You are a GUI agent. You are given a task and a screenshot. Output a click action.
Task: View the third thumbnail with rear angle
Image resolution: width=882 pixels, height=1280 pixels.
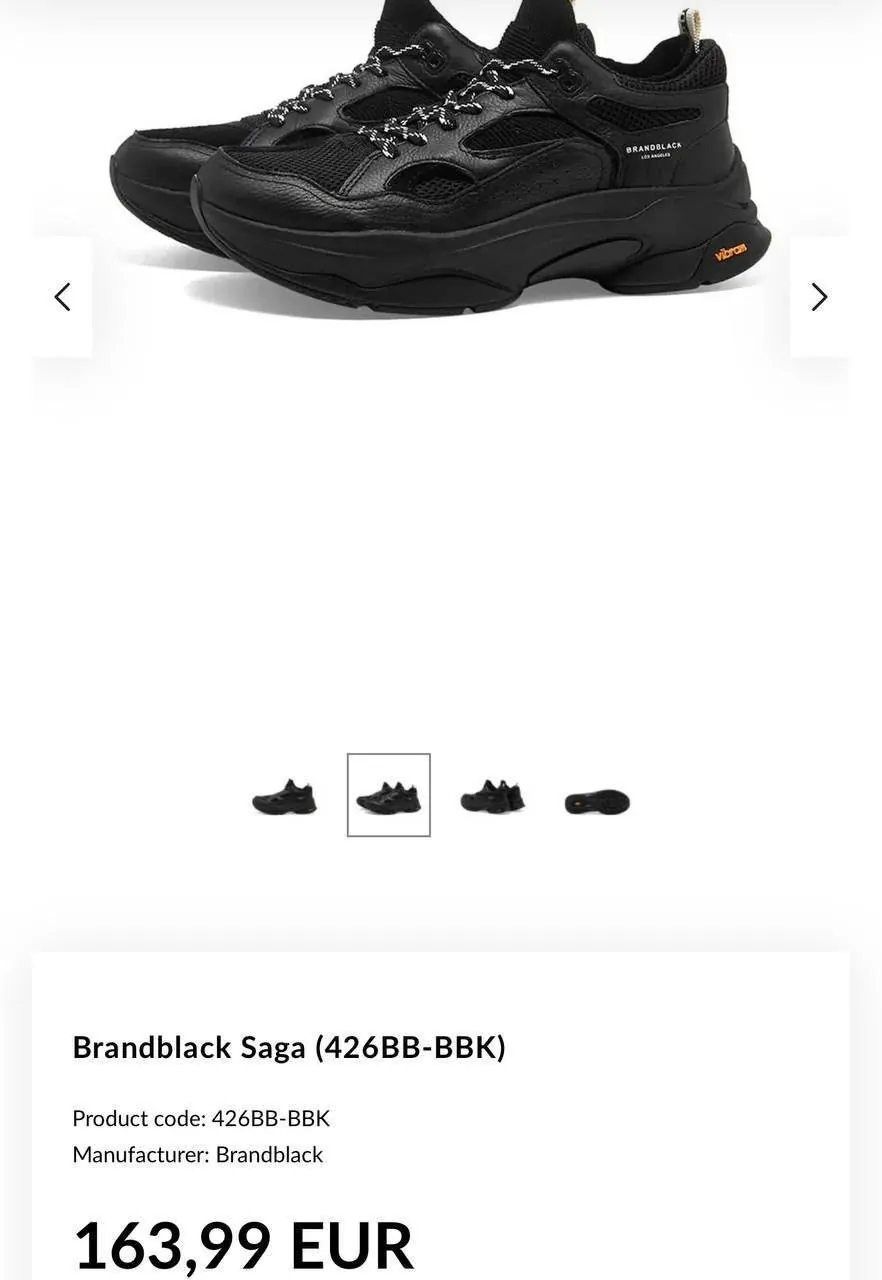(x=493, y=796)
